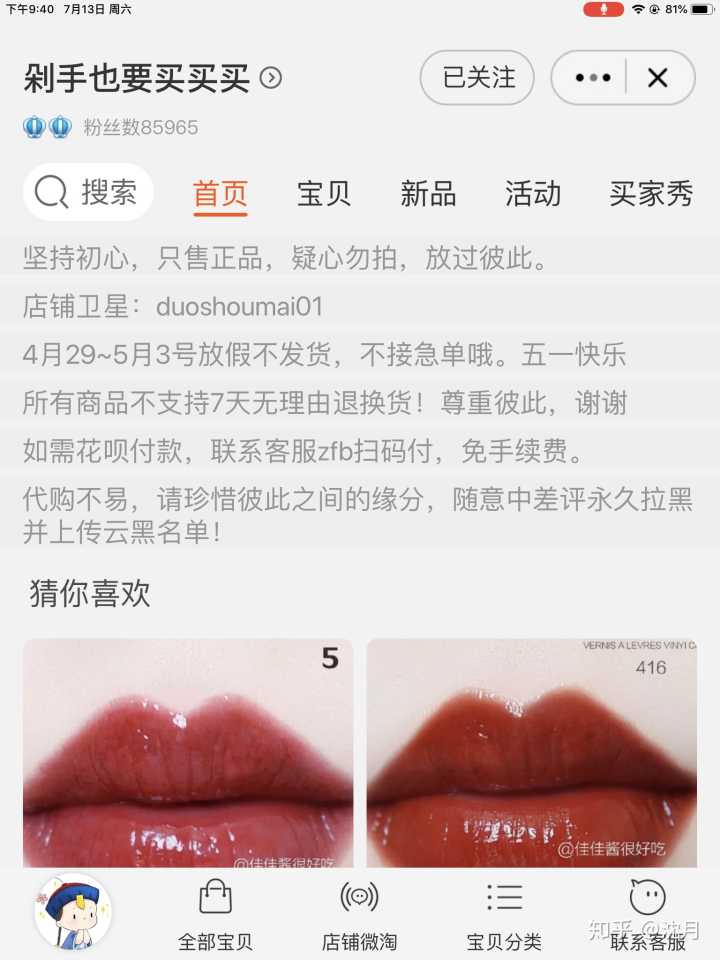This screenshot has height=960, width=720.
Task: Tap the shop avatar in bottom bar
Action: 73,912
